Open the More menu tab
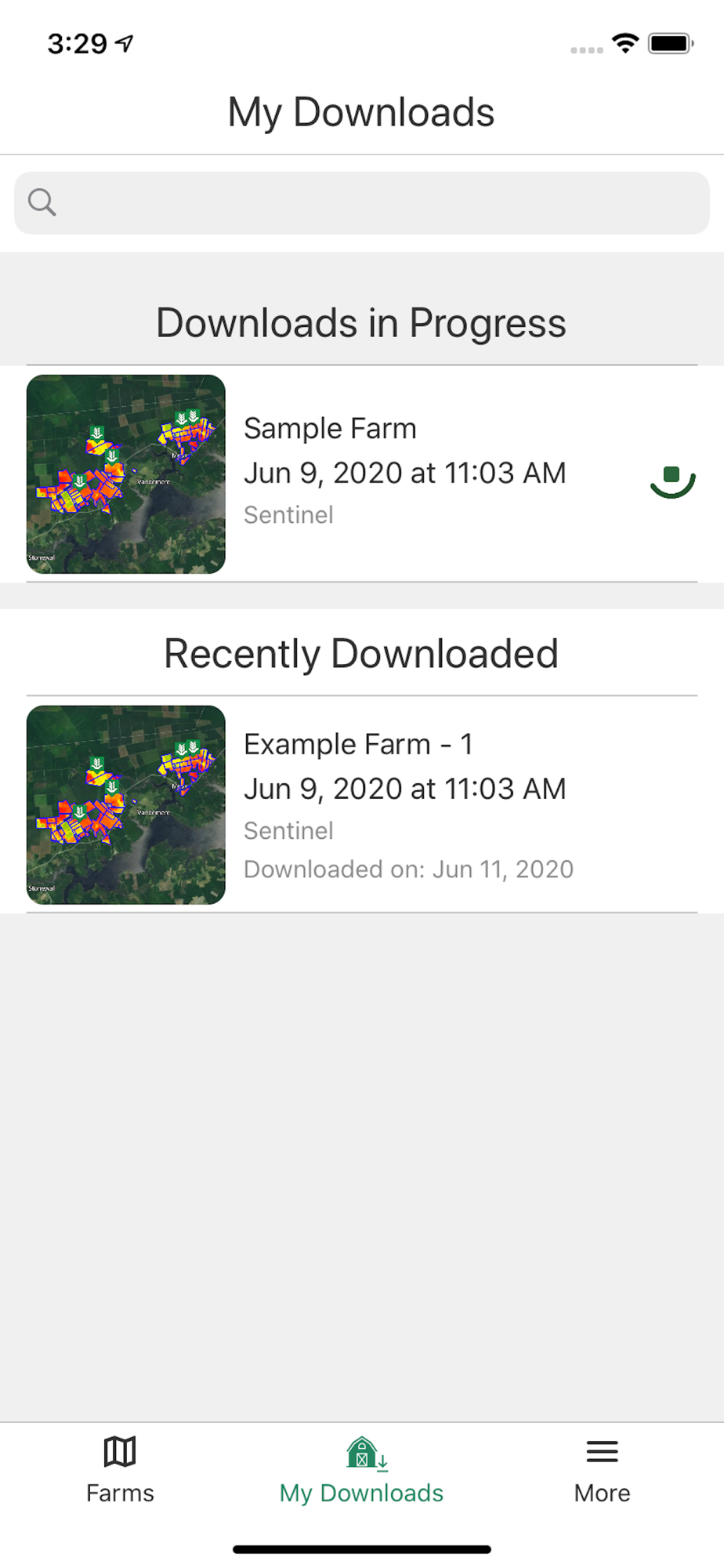 click(602, 1471)
